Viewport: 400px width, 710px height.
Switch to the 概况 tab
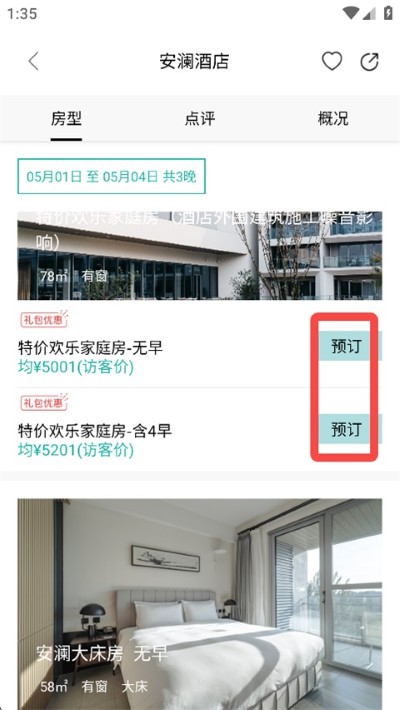point(333,119)
